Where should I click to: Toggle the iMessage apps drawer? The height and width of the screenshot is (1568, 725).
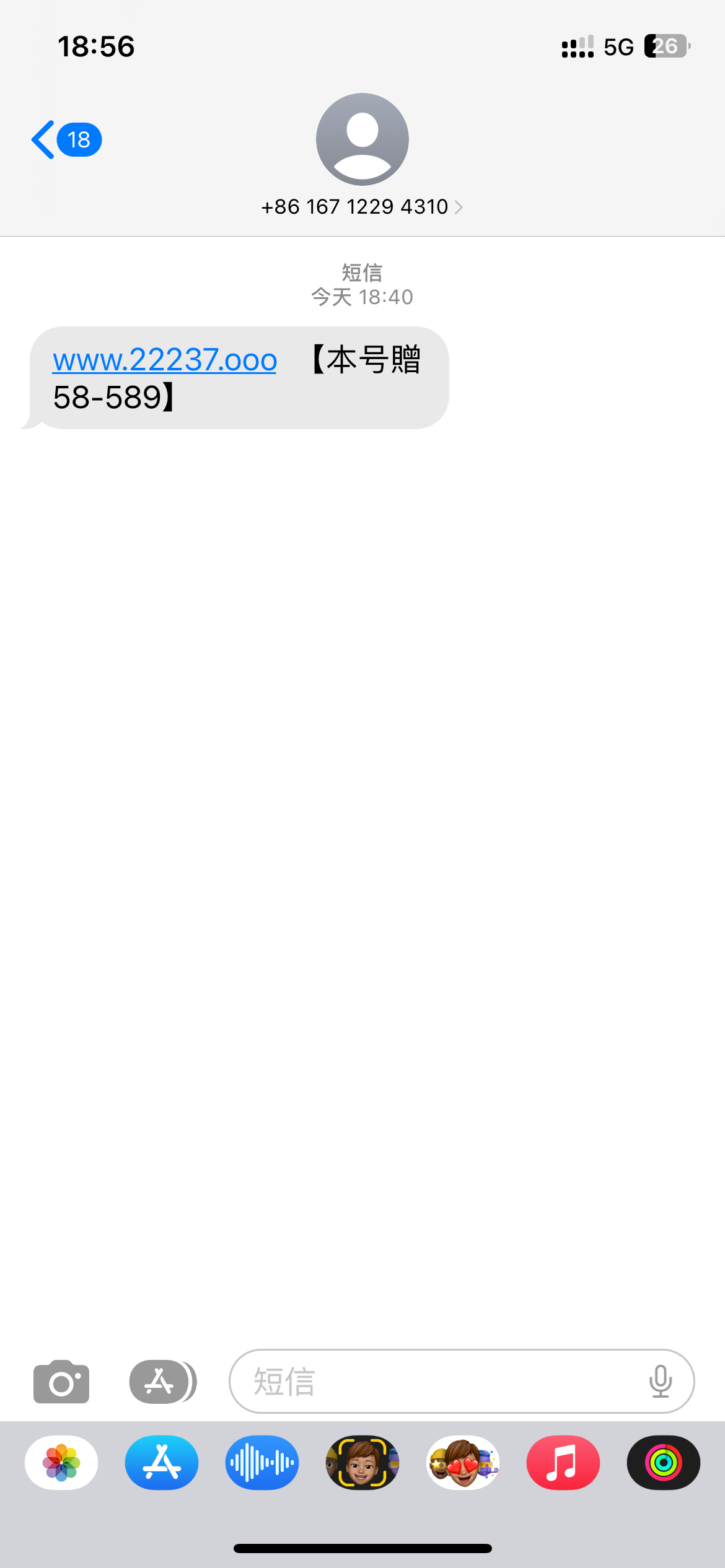162,1382
